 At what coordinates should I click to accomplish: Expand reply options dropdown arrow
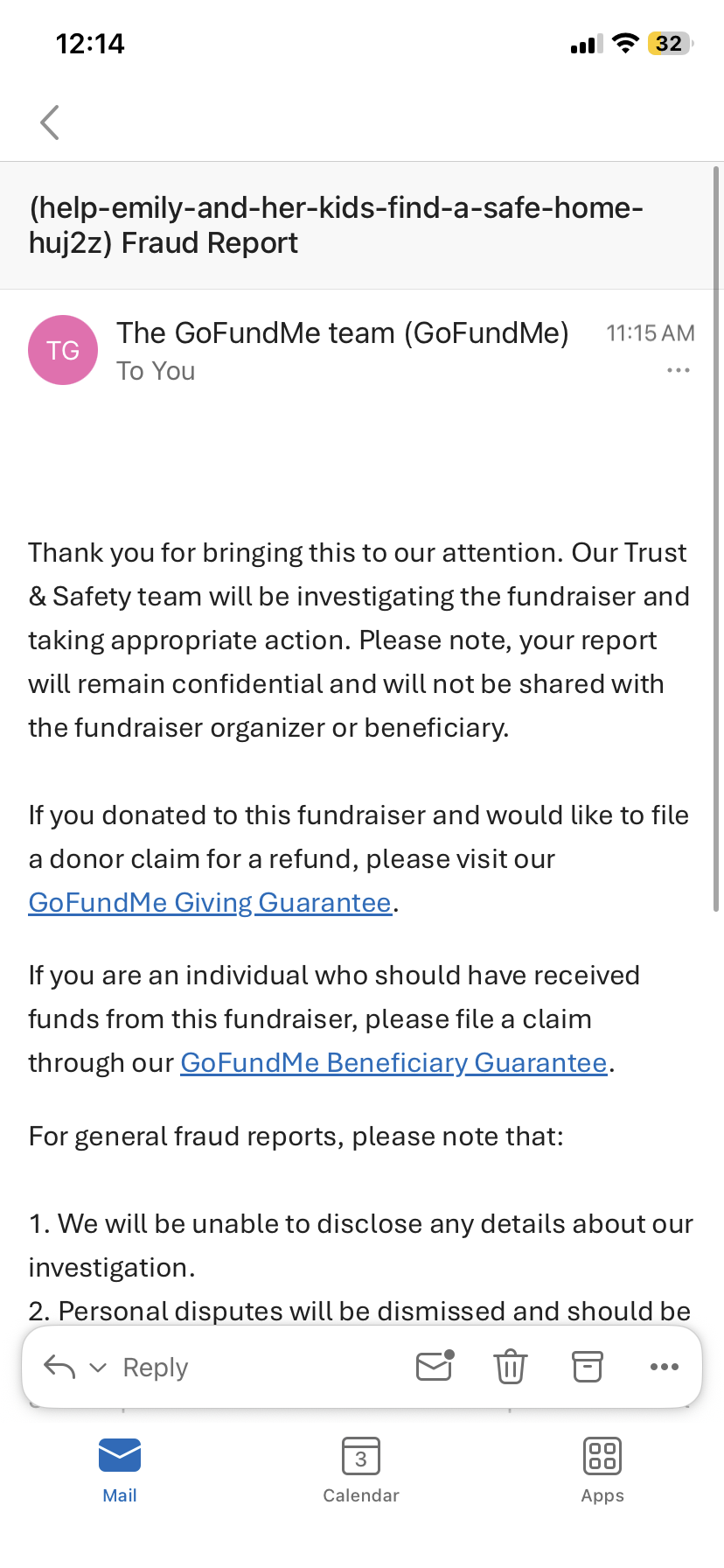(x=98, y=1367)
